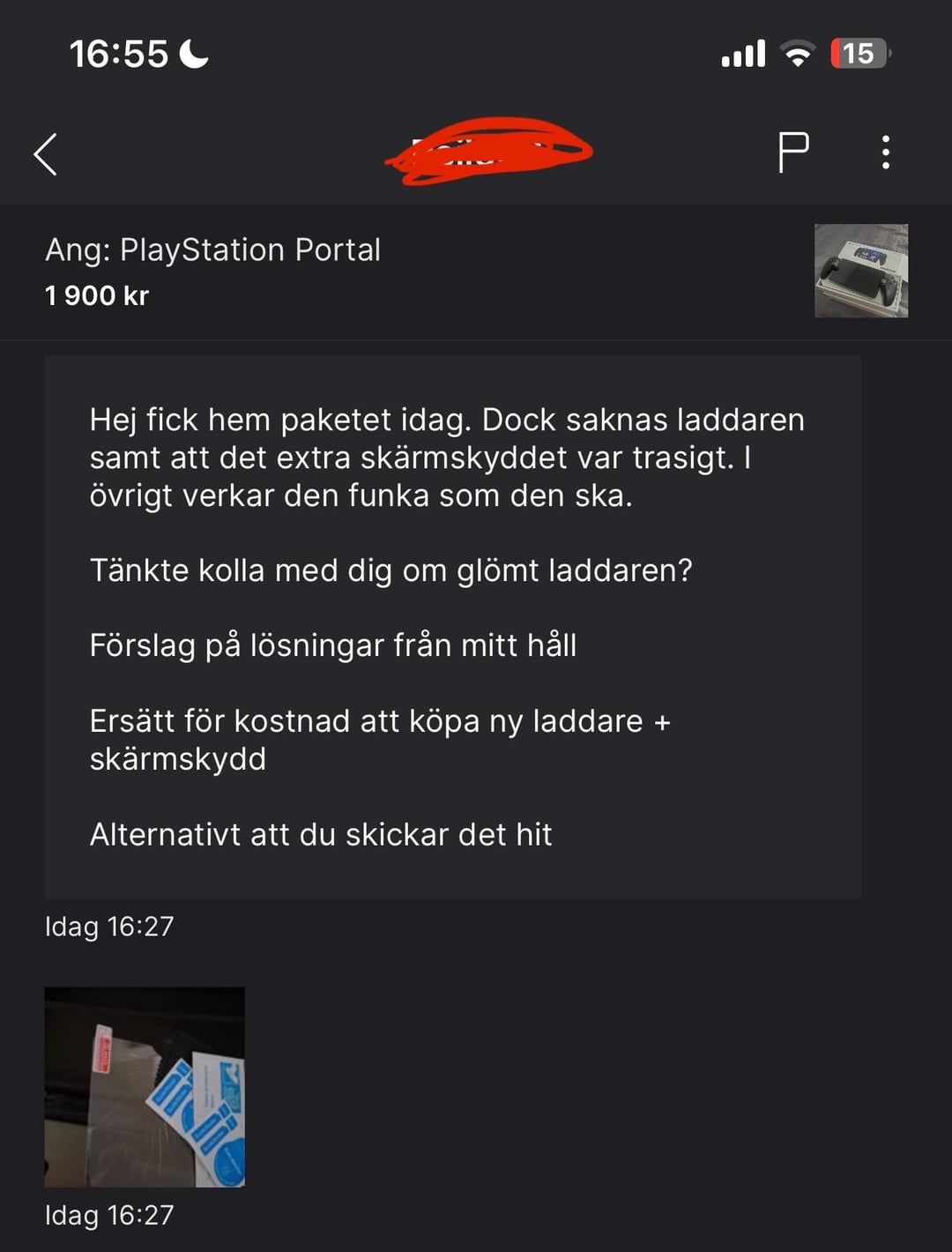The width and height of the screenshot is (952, 1252).
Task: View the attached screen protector photo
Action: [145, 1086]
